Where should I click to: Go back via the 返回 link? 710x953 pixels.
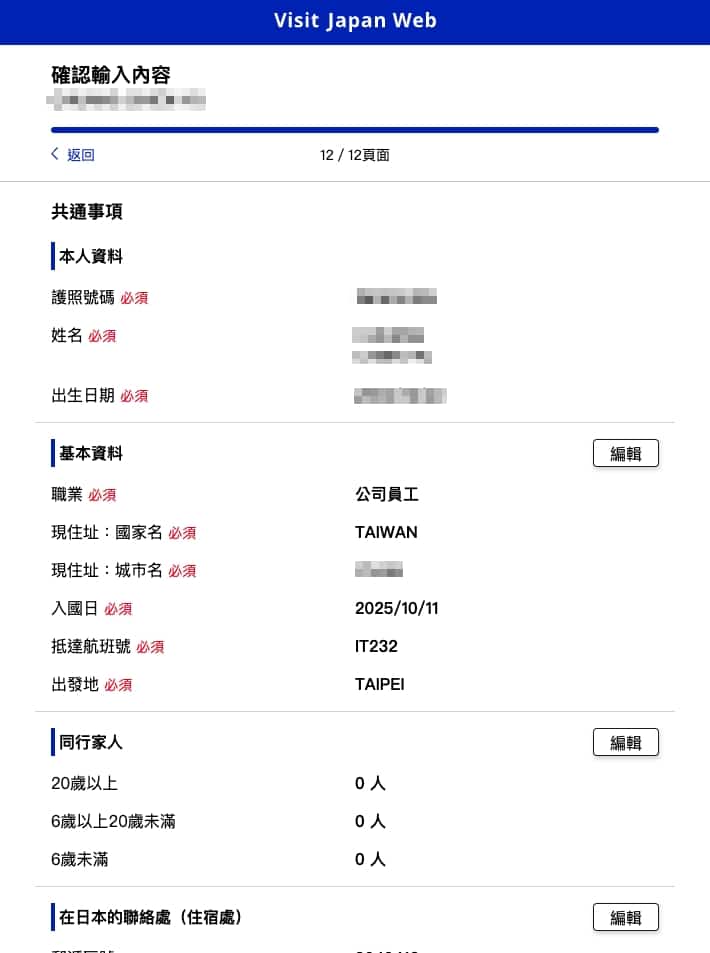pos(74,155)
